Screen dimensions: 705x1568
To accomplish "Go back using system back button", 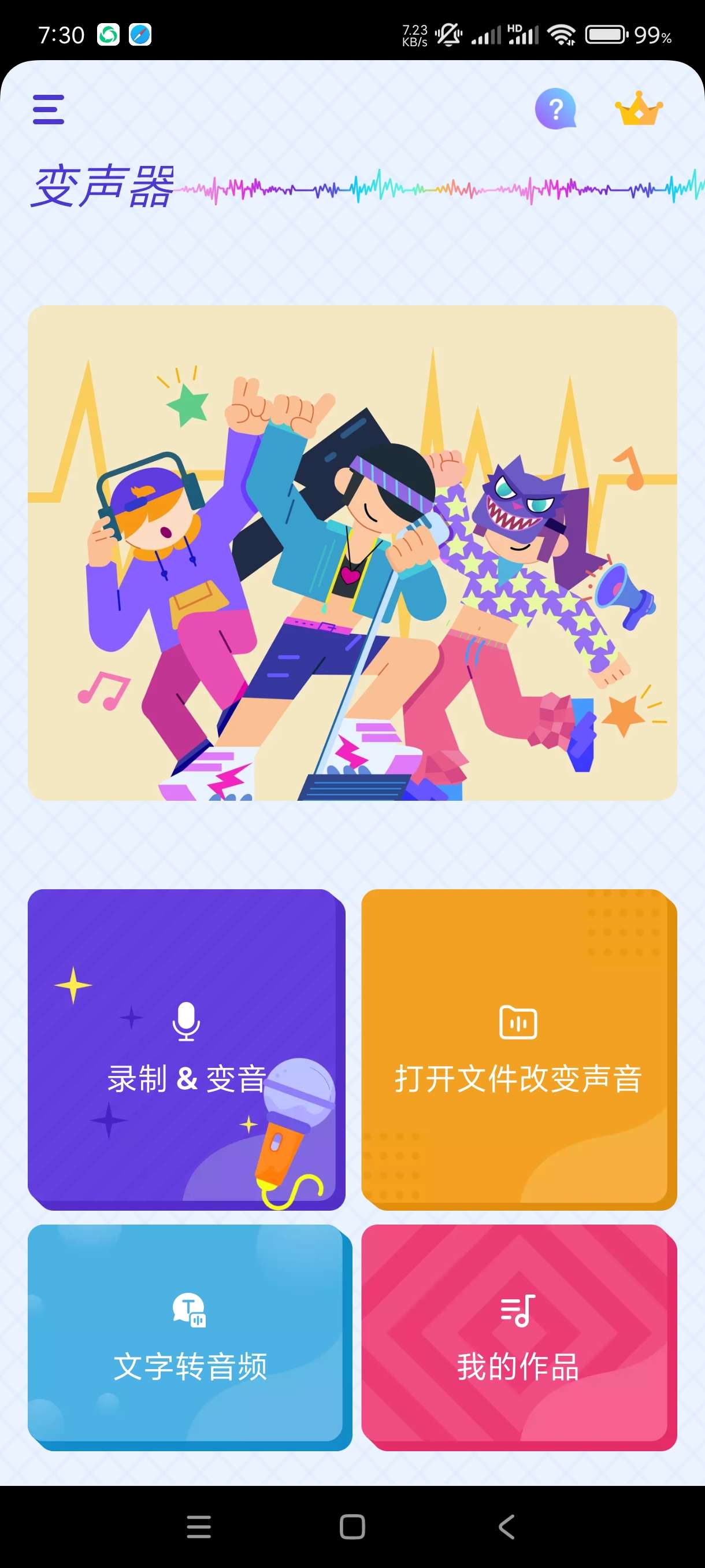I will (x=506, y=1526).
